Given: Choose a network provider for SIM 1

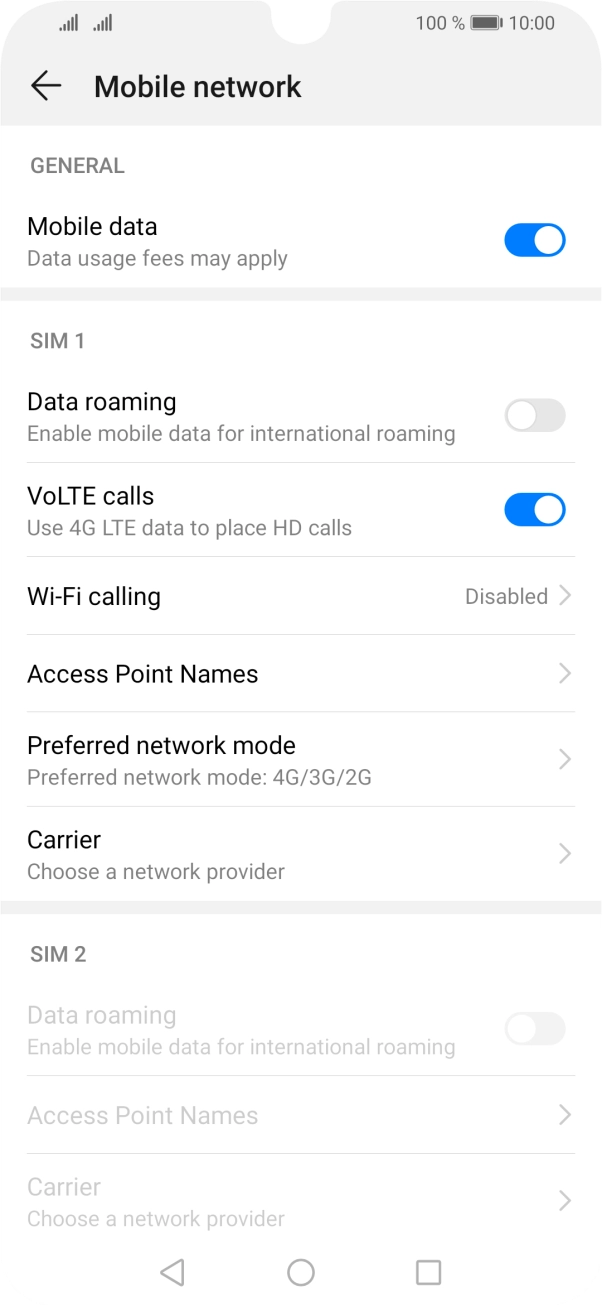Looking at the screenshot, I should coord(300,854).
